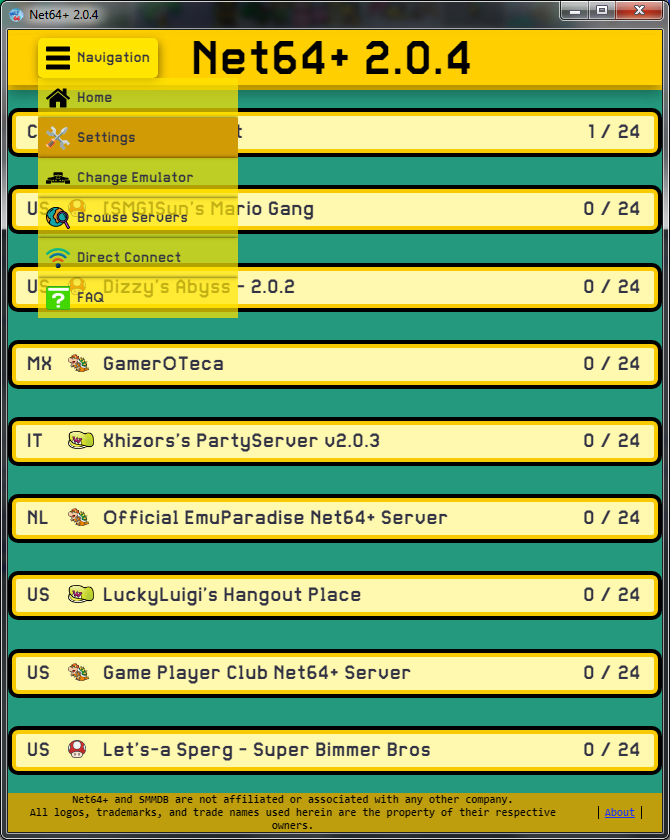670x840 pixels.
Task: Open the About link in footer
Action: pyautogui.click(x=620, y=812)
